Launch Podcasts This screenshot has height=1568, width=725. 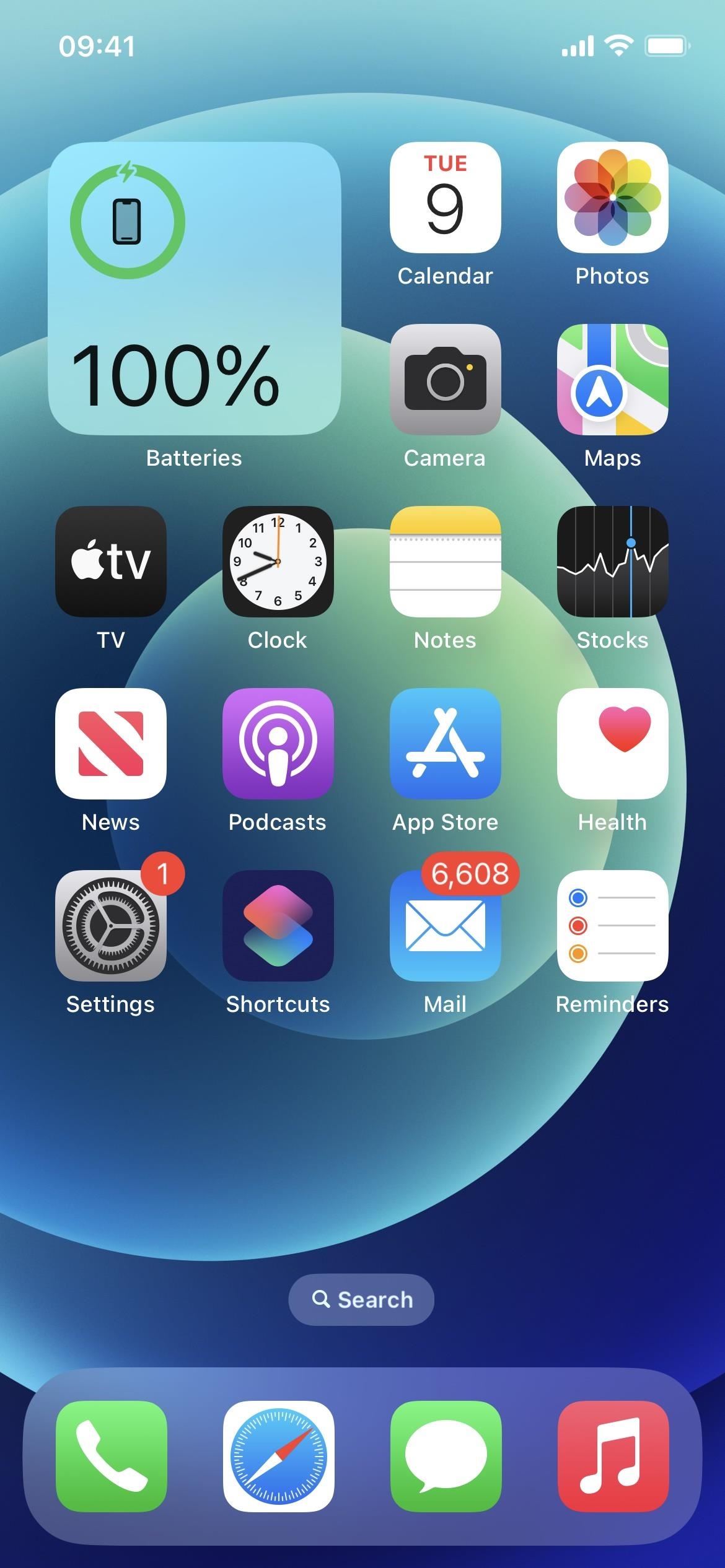(x=278, y=744)
